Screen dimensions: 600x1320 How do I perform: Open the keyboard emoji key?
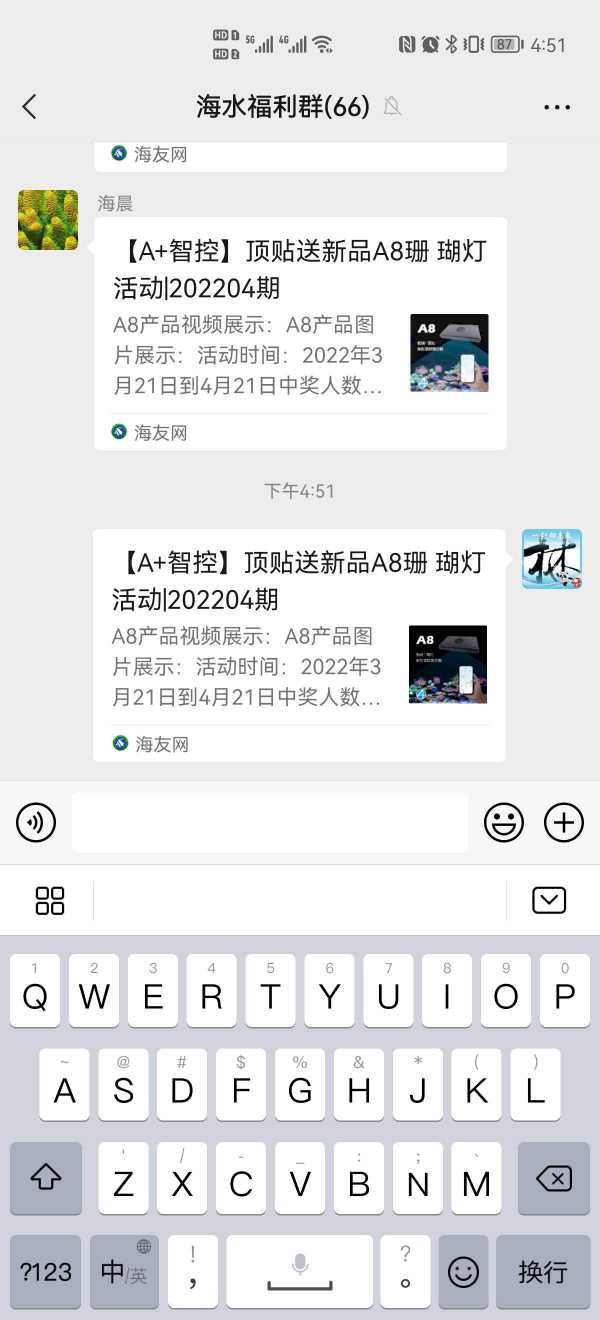tap(463, 1271)
